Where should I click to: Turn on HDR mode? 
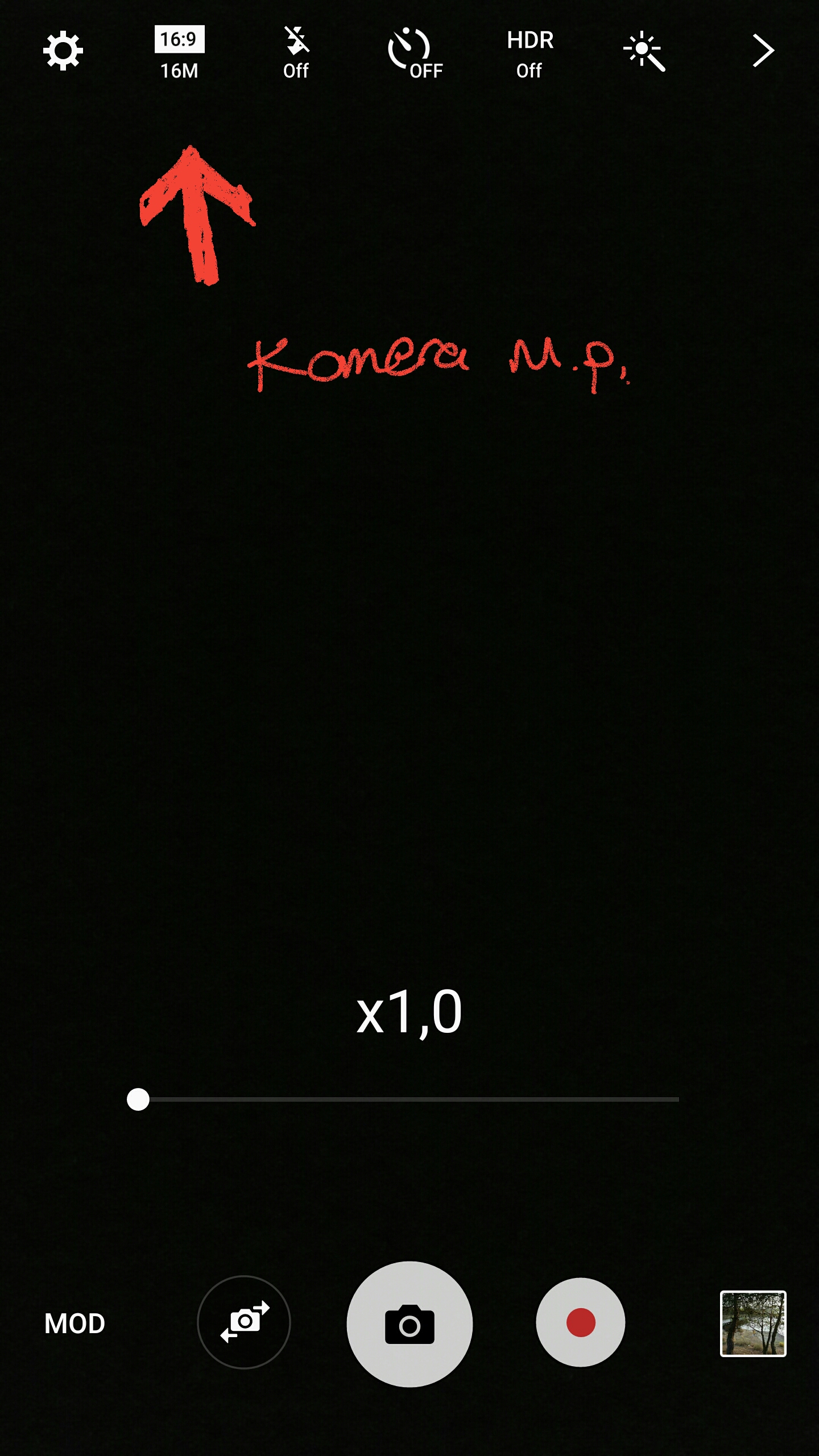pos(530,53)
